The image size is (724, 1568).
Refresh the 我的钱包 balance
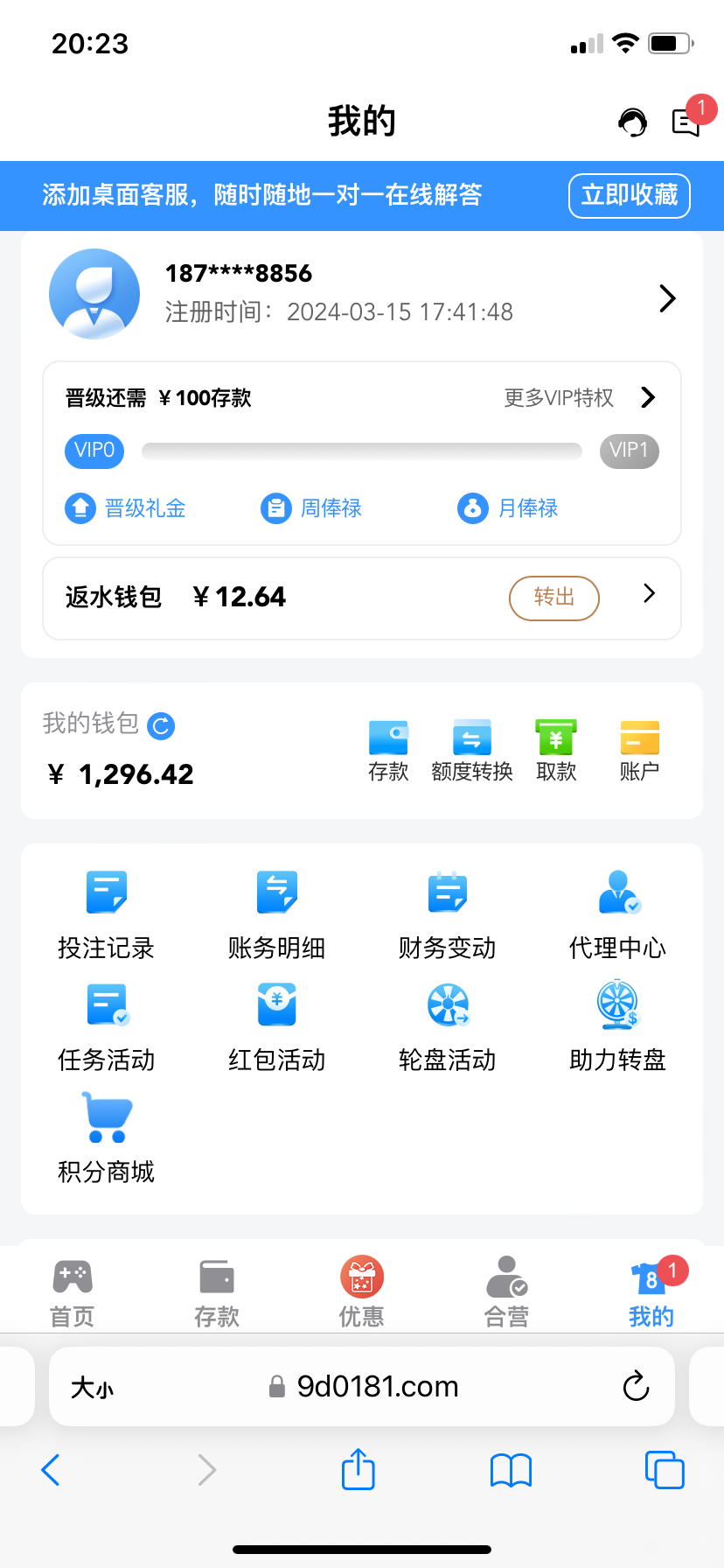[161, 725]
